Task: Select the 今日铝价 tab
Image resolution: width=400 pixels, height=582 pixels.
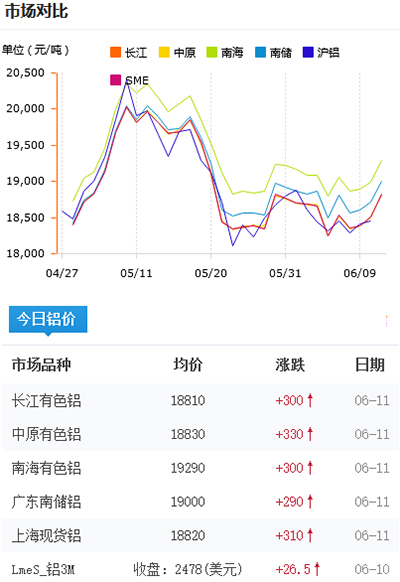Action: pos(48,319)
